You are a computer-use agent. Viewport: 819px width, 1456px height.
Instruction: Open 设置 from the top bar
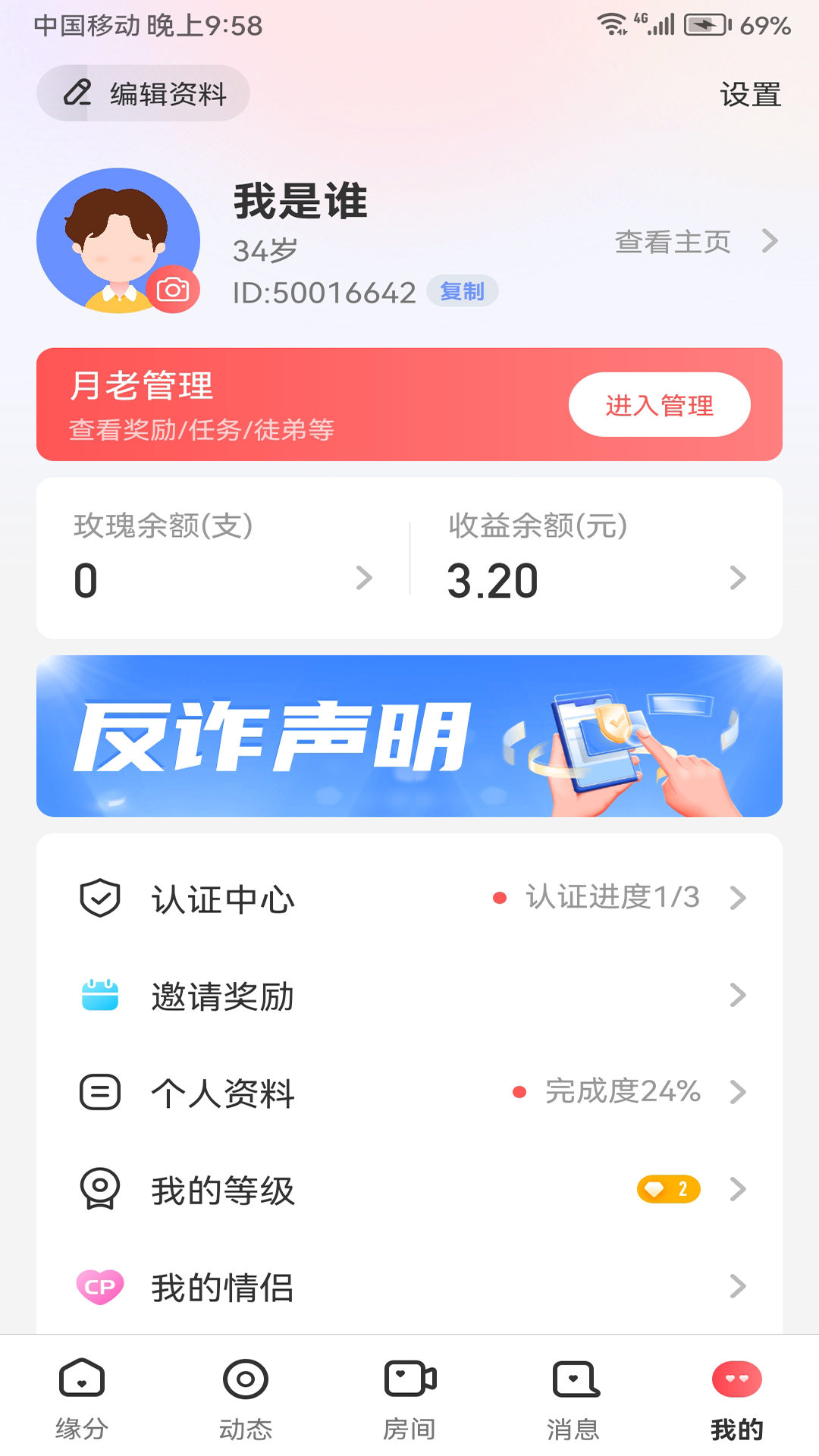[x=752, y=93]
